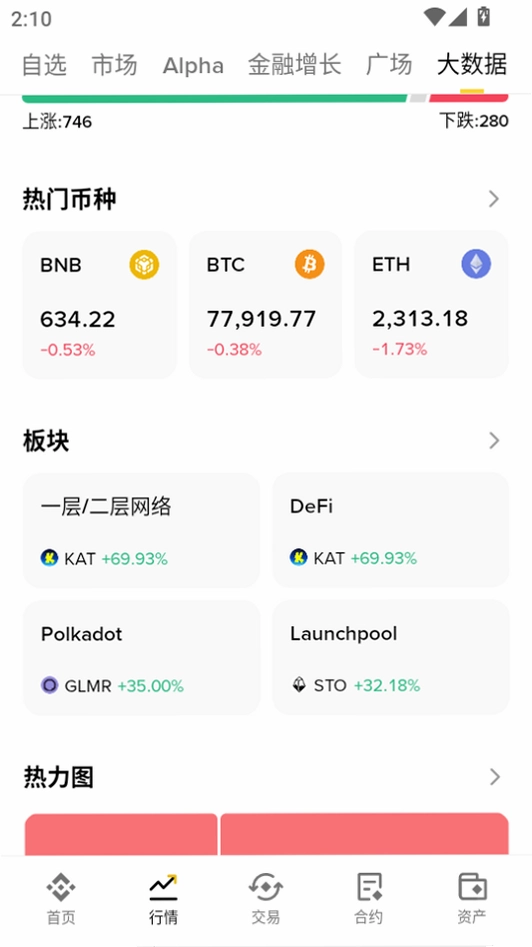
Task: Open the BTC coin card
Action: [x=266, y=305]
